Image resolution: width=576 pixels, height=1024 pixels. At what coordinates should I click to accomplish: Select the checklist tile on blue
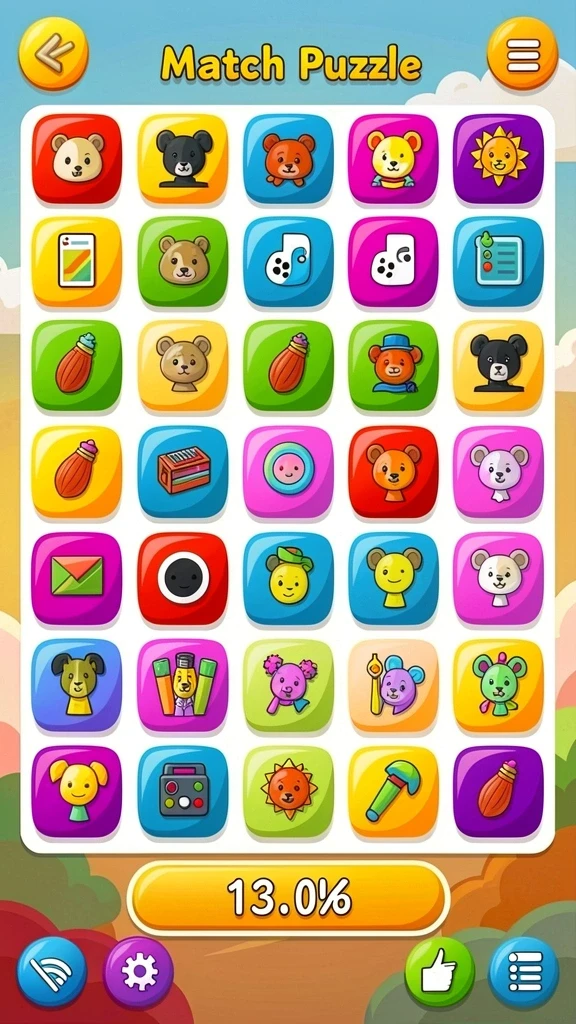point(498,261)
